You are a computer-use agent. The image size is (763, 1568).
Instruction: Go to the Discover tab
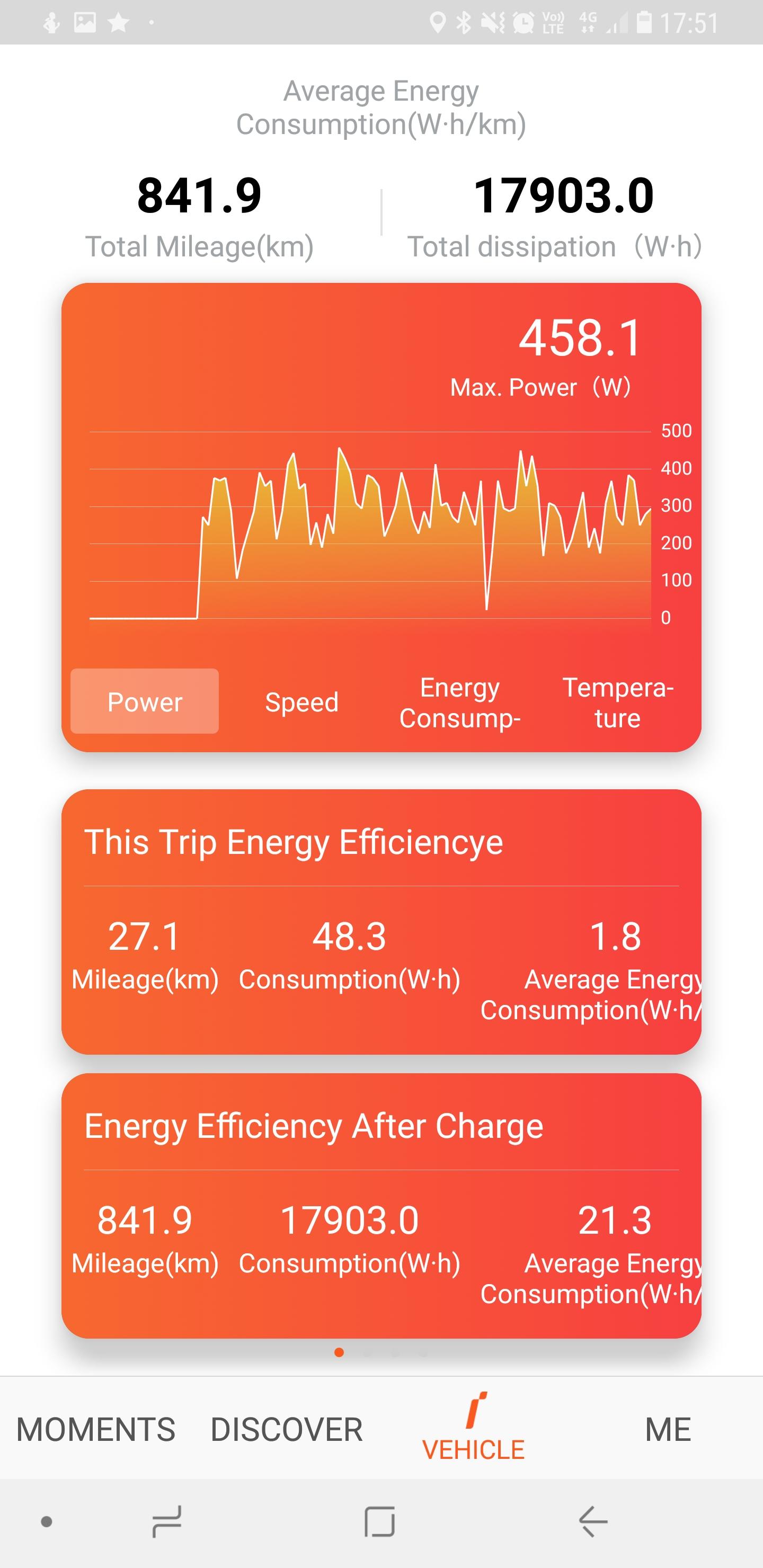pyautogui.click(x=286, y=1429)
